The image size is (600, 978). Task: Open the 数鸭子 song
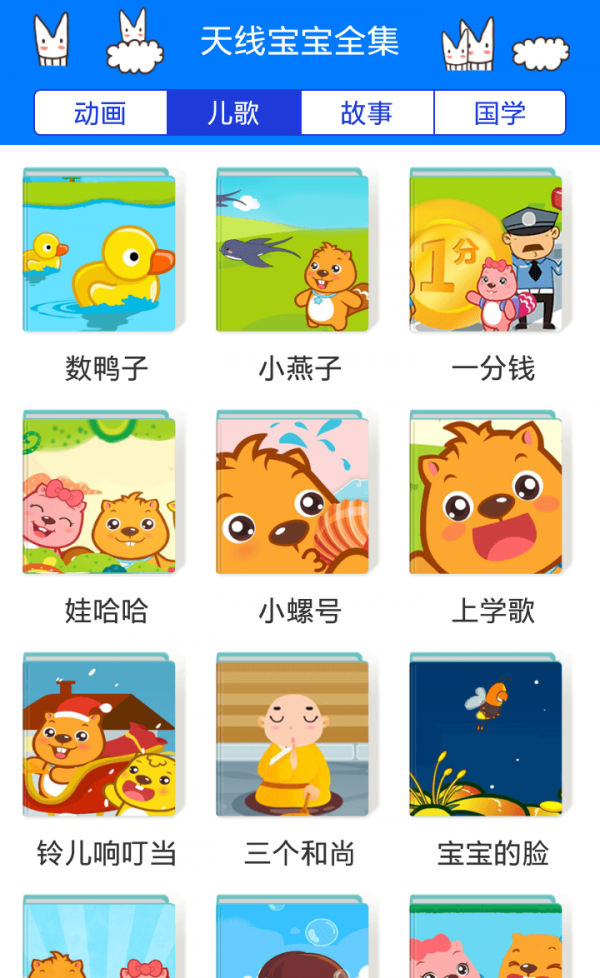click(x=99, y=252)
